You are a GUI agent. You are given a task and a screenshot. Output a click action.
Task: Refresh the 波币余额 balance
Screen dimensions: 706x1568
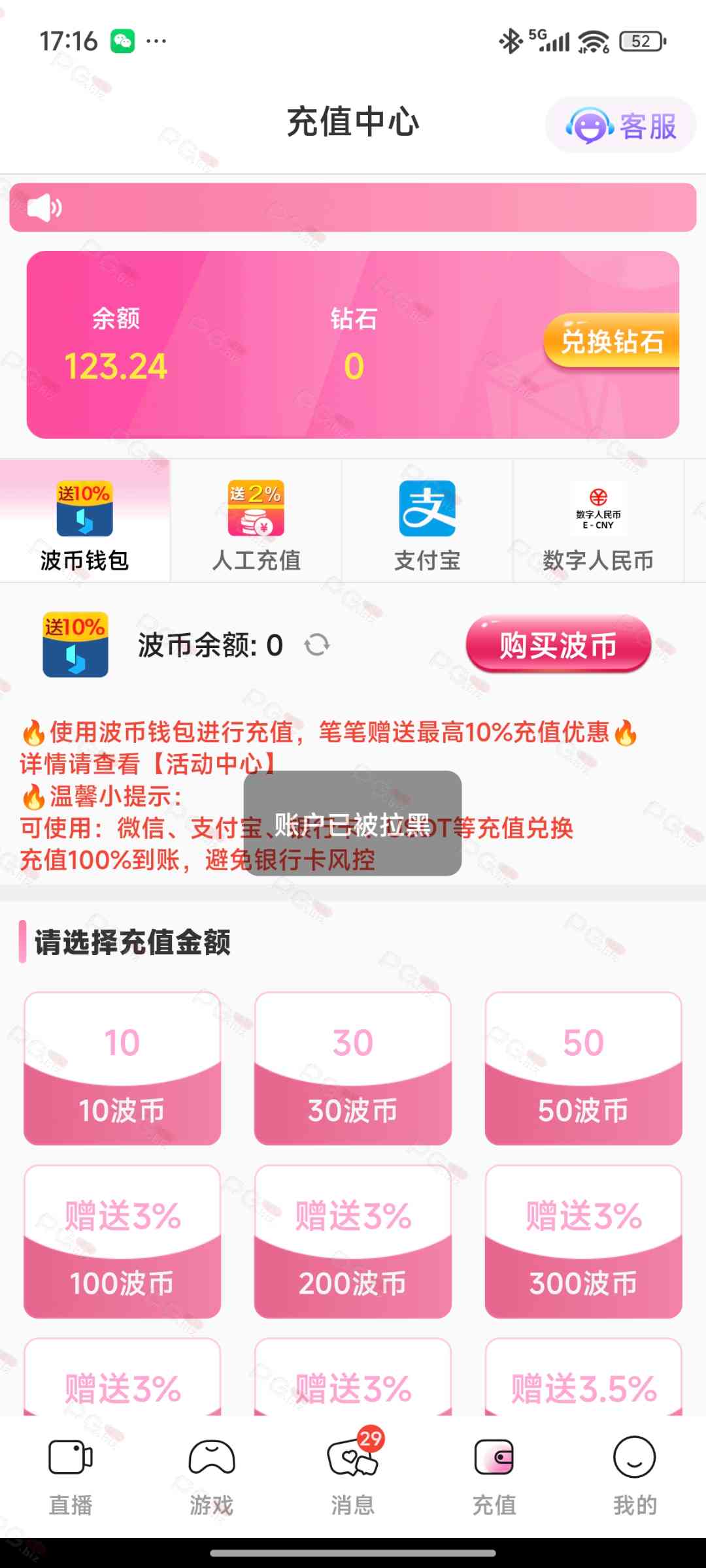pyautogui.click(x=317, y=645)
